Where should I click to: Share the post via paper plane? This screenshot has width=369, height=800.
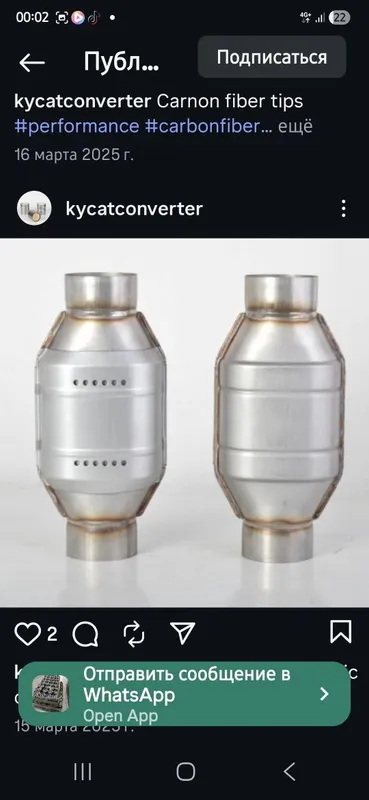(x=183, y=633)
